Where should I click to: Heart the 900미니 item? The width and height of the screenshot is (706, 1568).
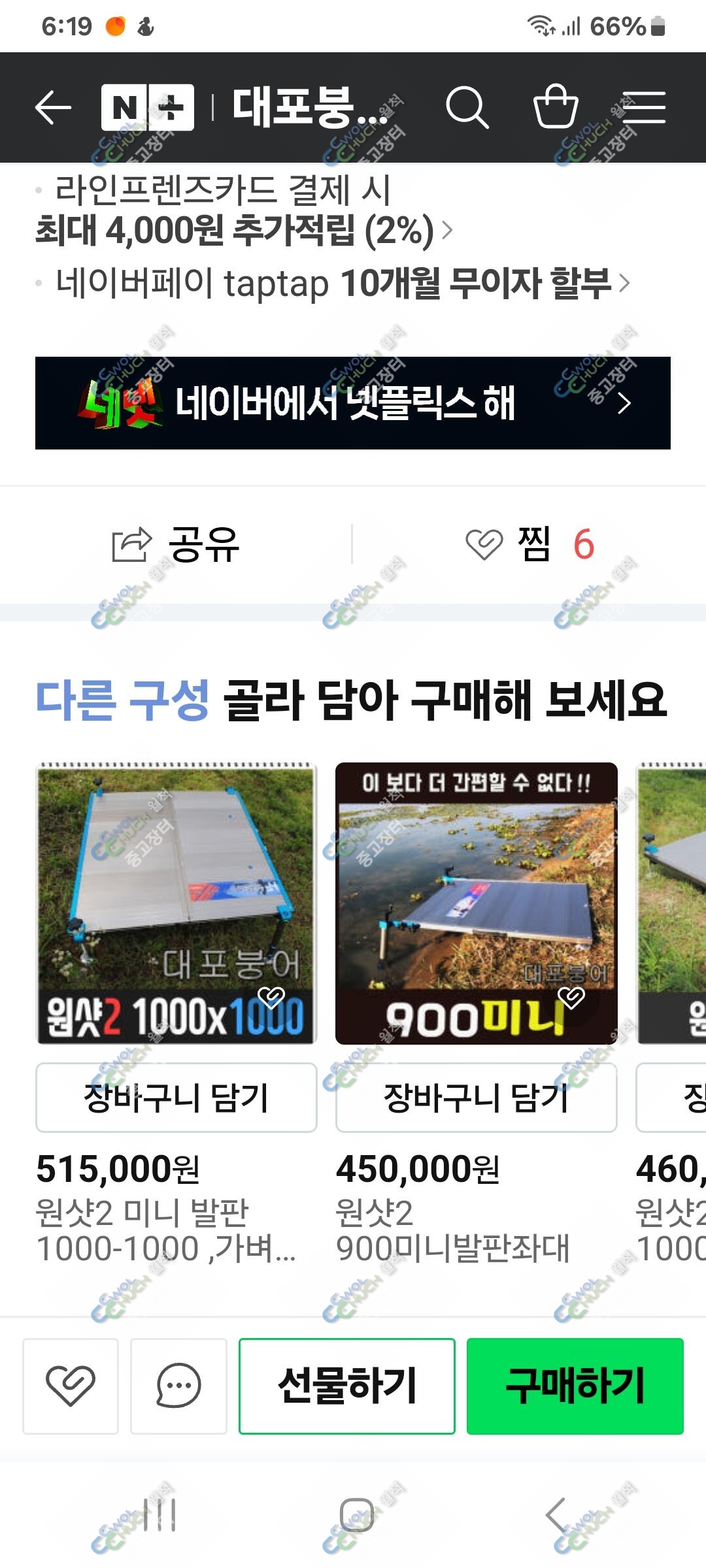tap(571, 998)
